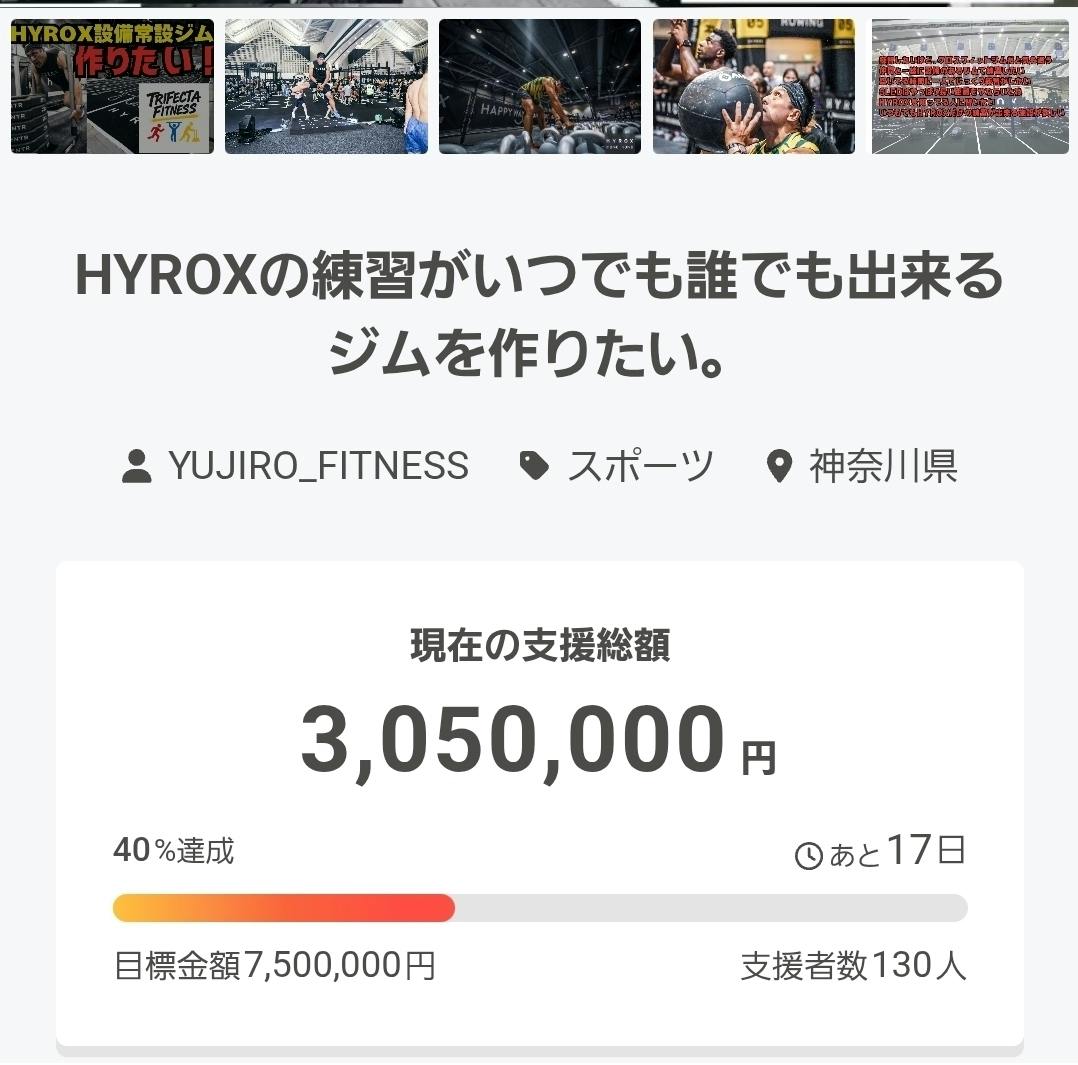Select the first thumbnail with yellow HYROX title
1078x1065 pixels.
tap(112, 87)
